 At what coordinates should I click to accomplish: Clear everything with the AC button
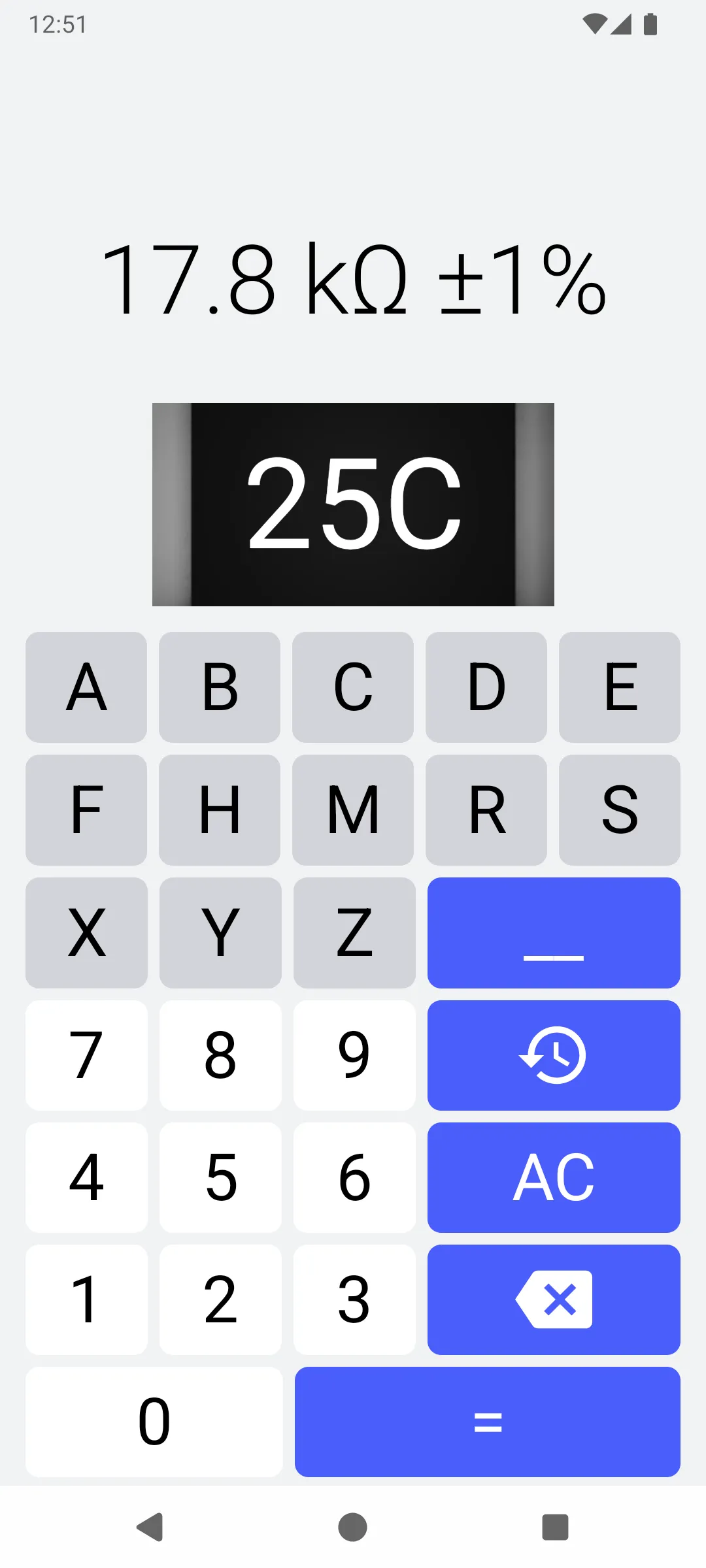(x=554, y=1177)
